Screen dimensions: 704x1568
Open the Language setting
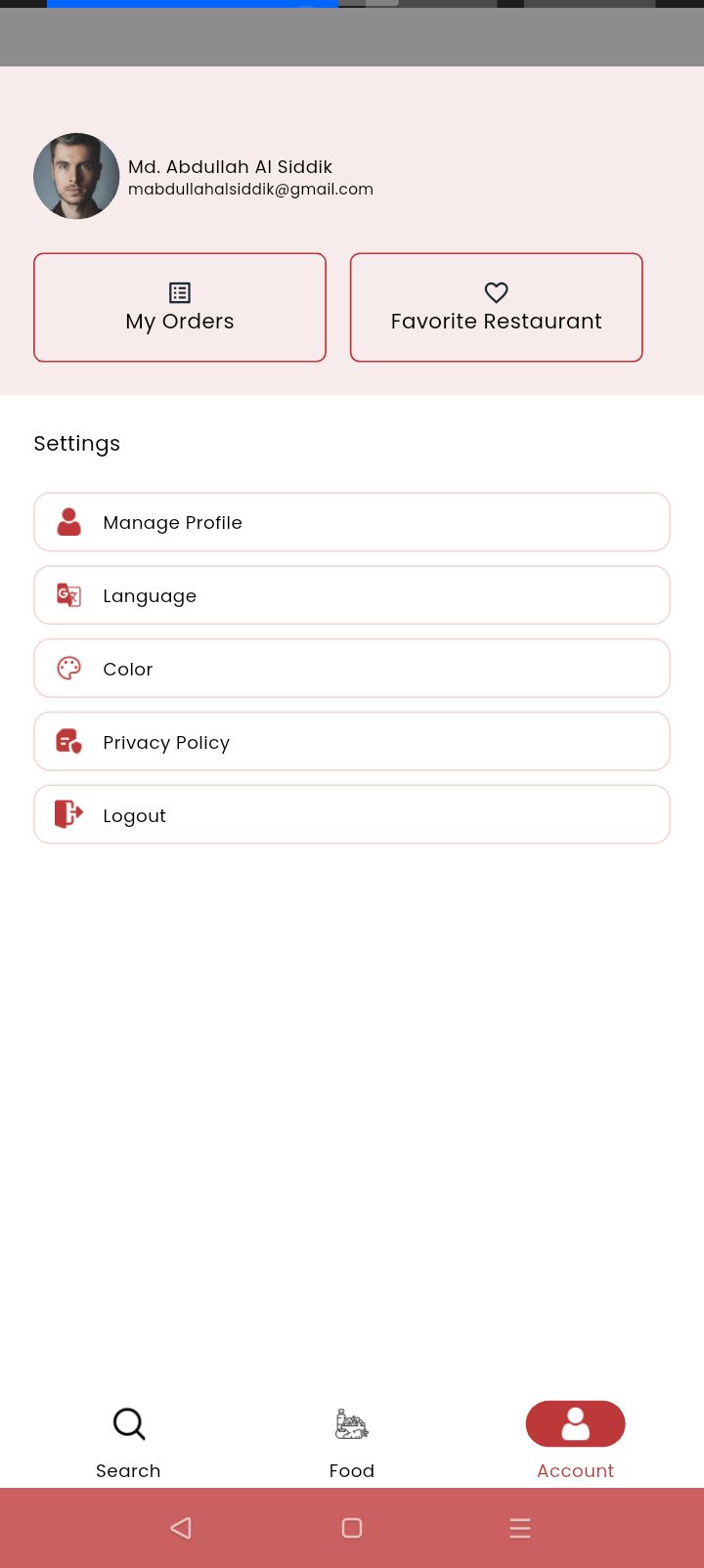point(352,595)
